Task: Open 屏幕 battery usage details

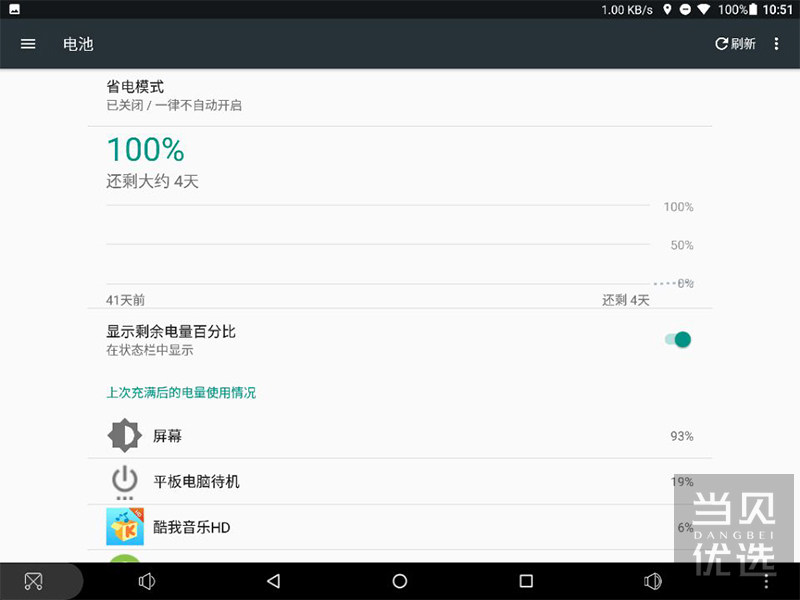Action: point(400,436)
